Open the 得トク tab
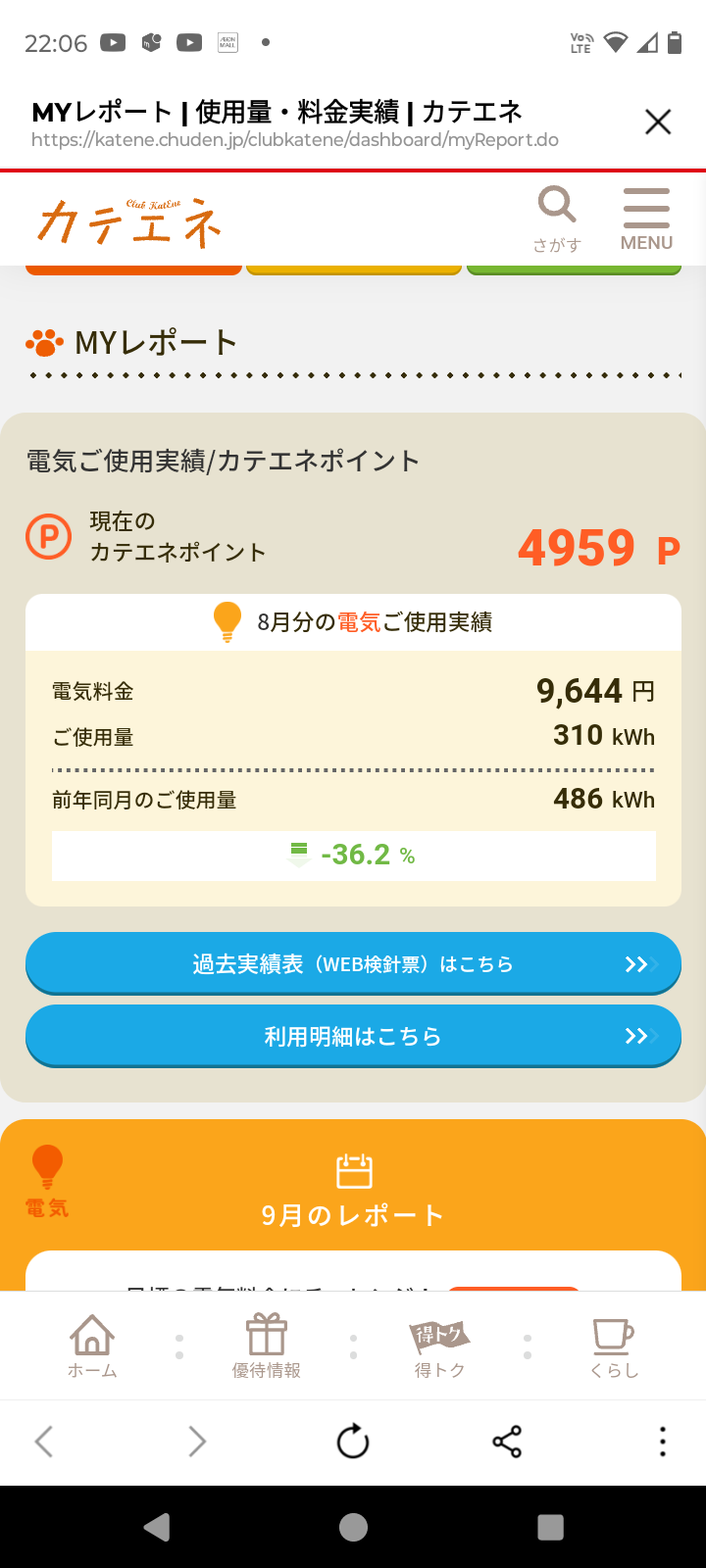The image size is (706, 1568). 439,1347
